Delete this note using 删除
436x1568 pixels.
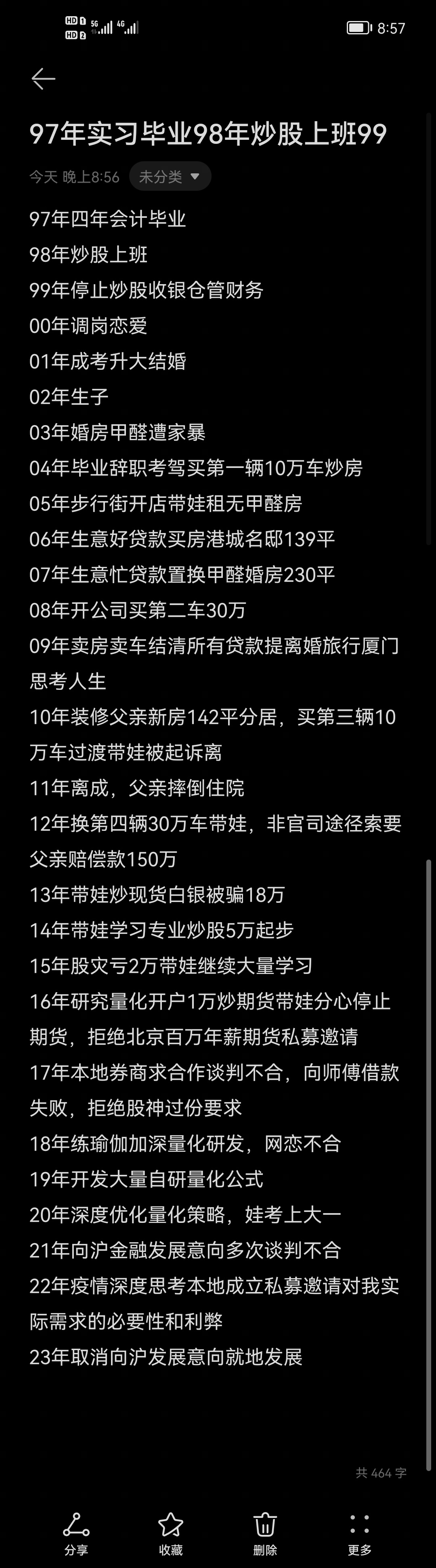pos(265,1532)
